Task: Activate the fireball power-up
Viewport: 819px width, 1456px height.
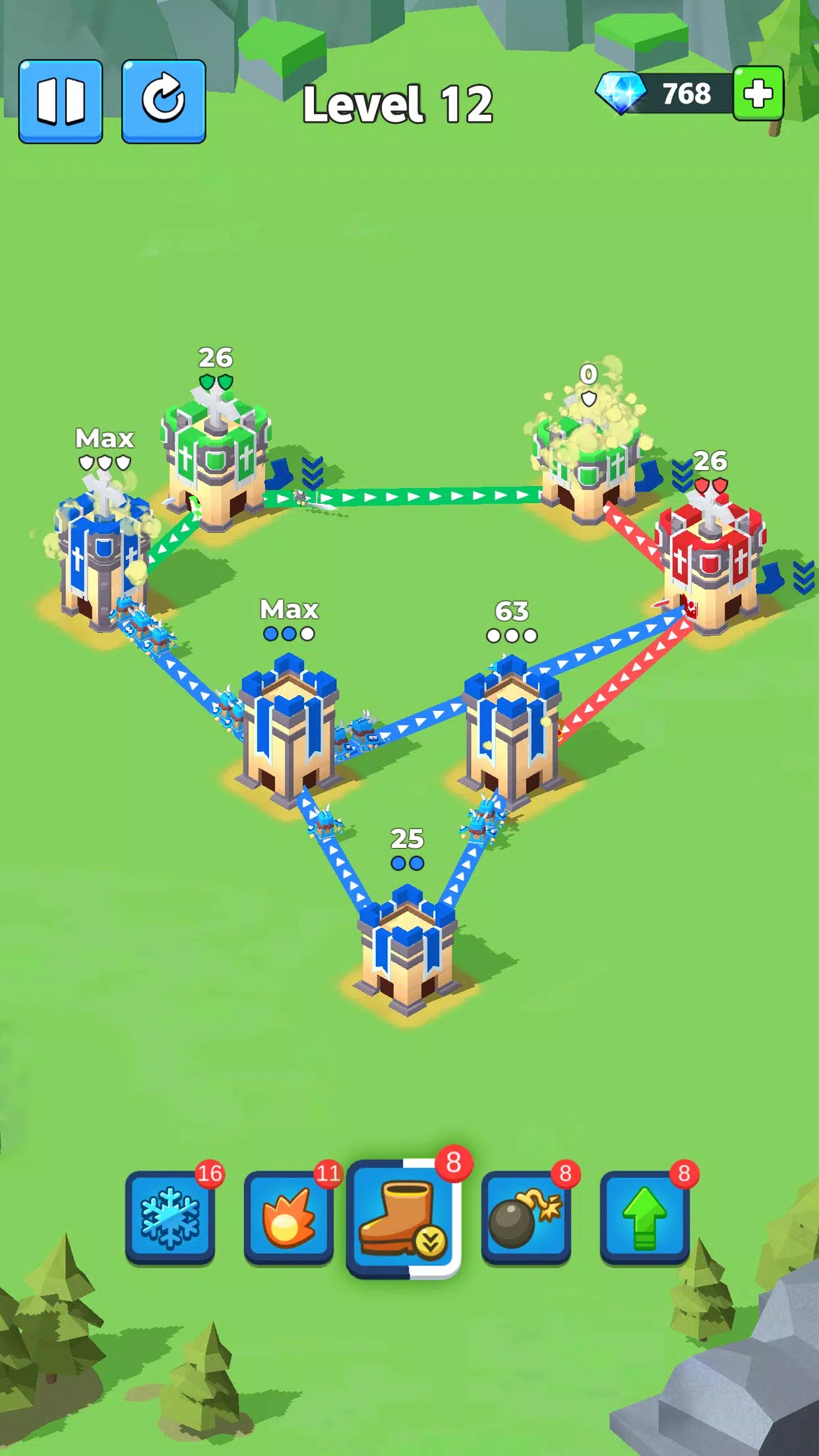Action: click(288, 1217)
